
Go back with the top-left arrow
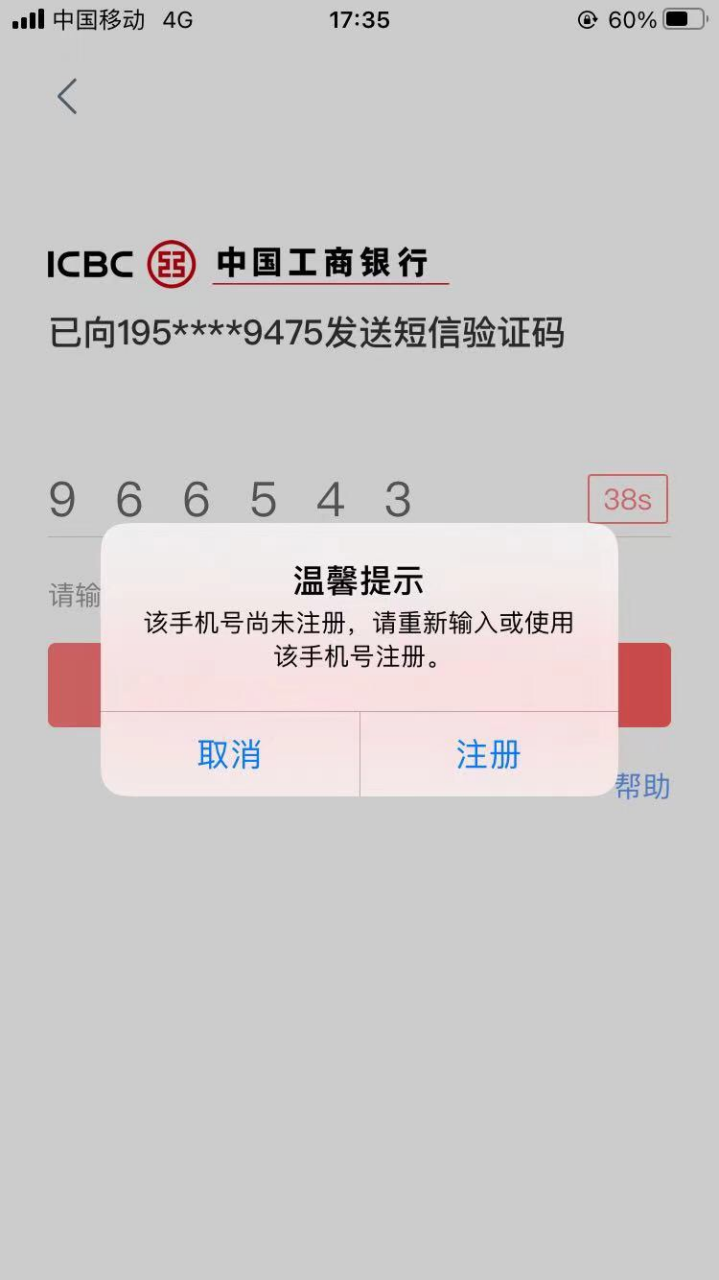(67, 97)
